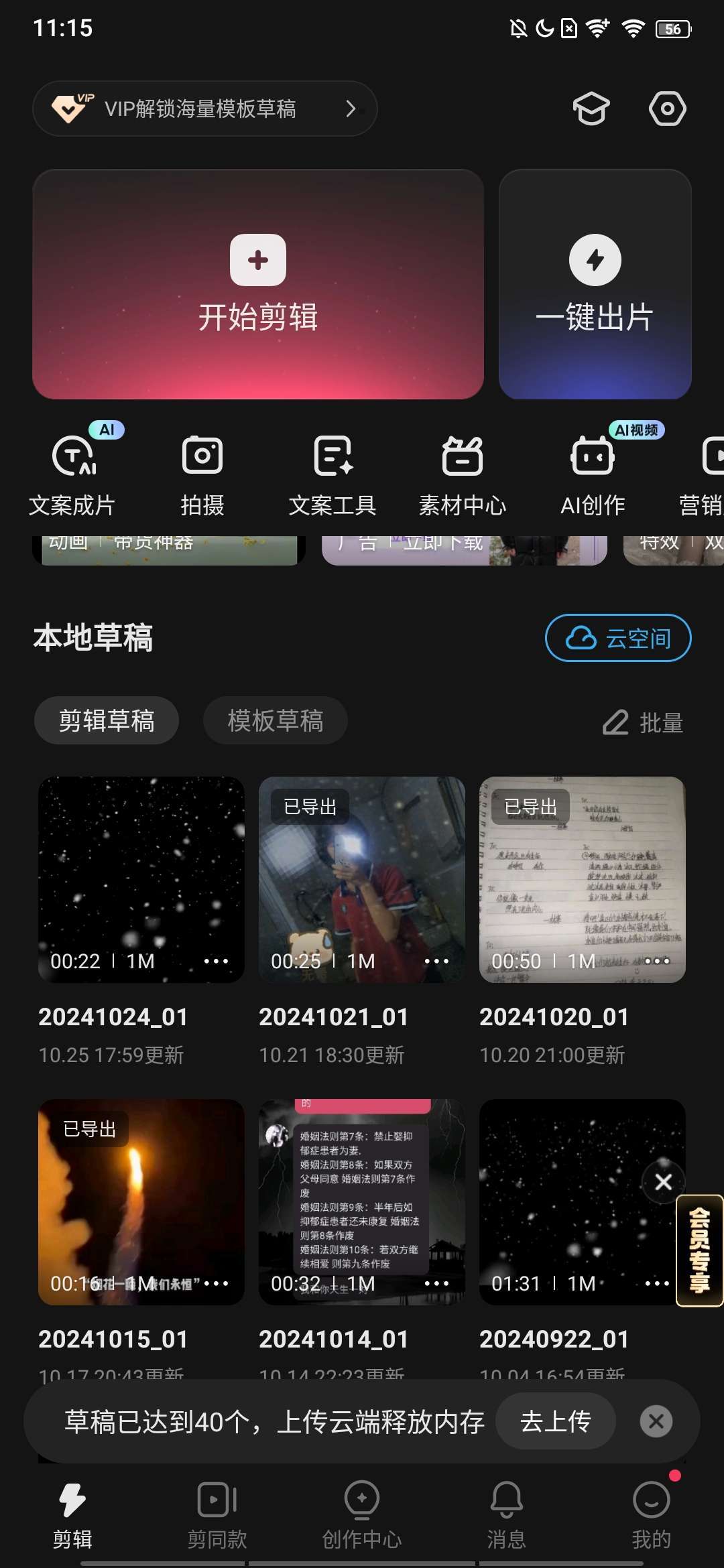Tap 批量 batch edit

point(643,722)
